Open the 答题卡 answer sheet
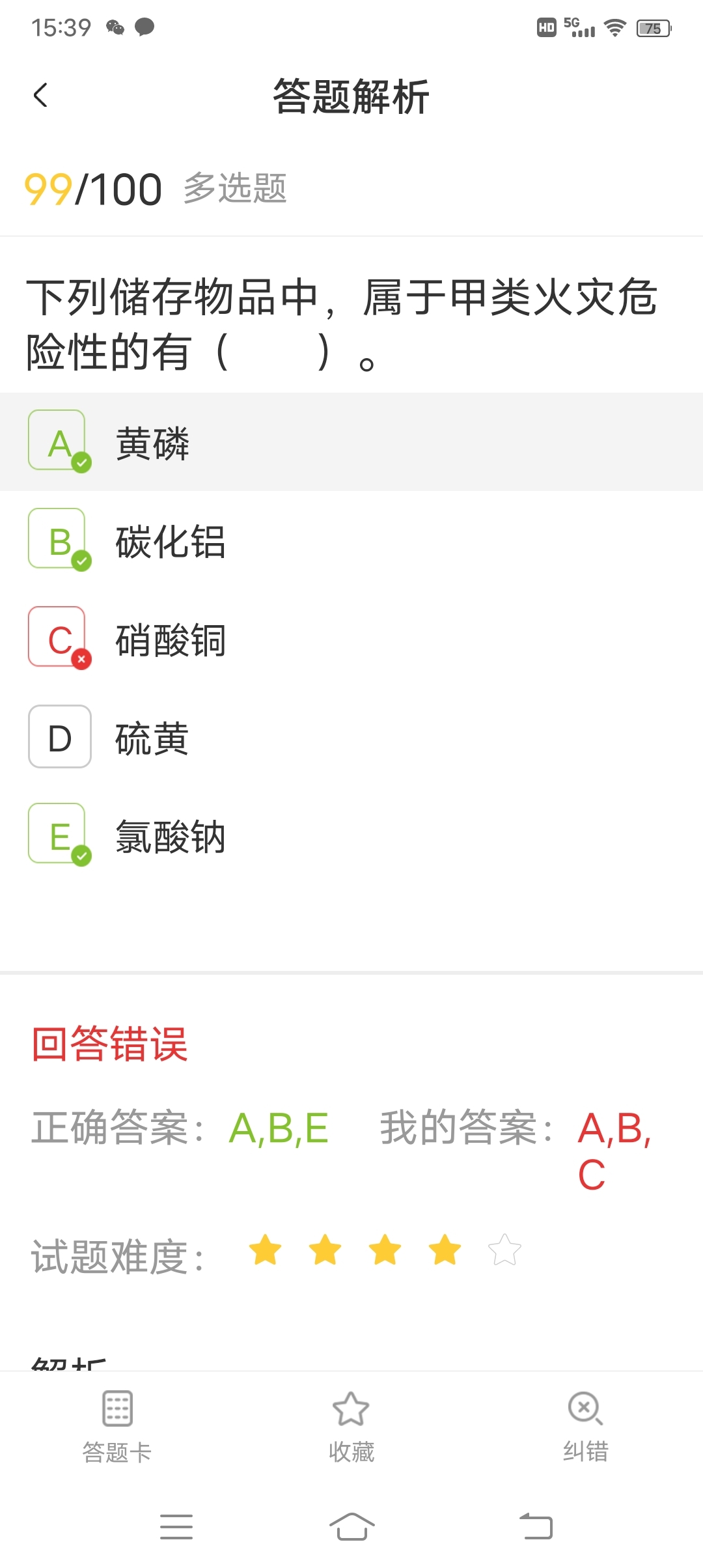This screenshot has width=703, height=1568. pyautogui.click(x=117, y=1426)
